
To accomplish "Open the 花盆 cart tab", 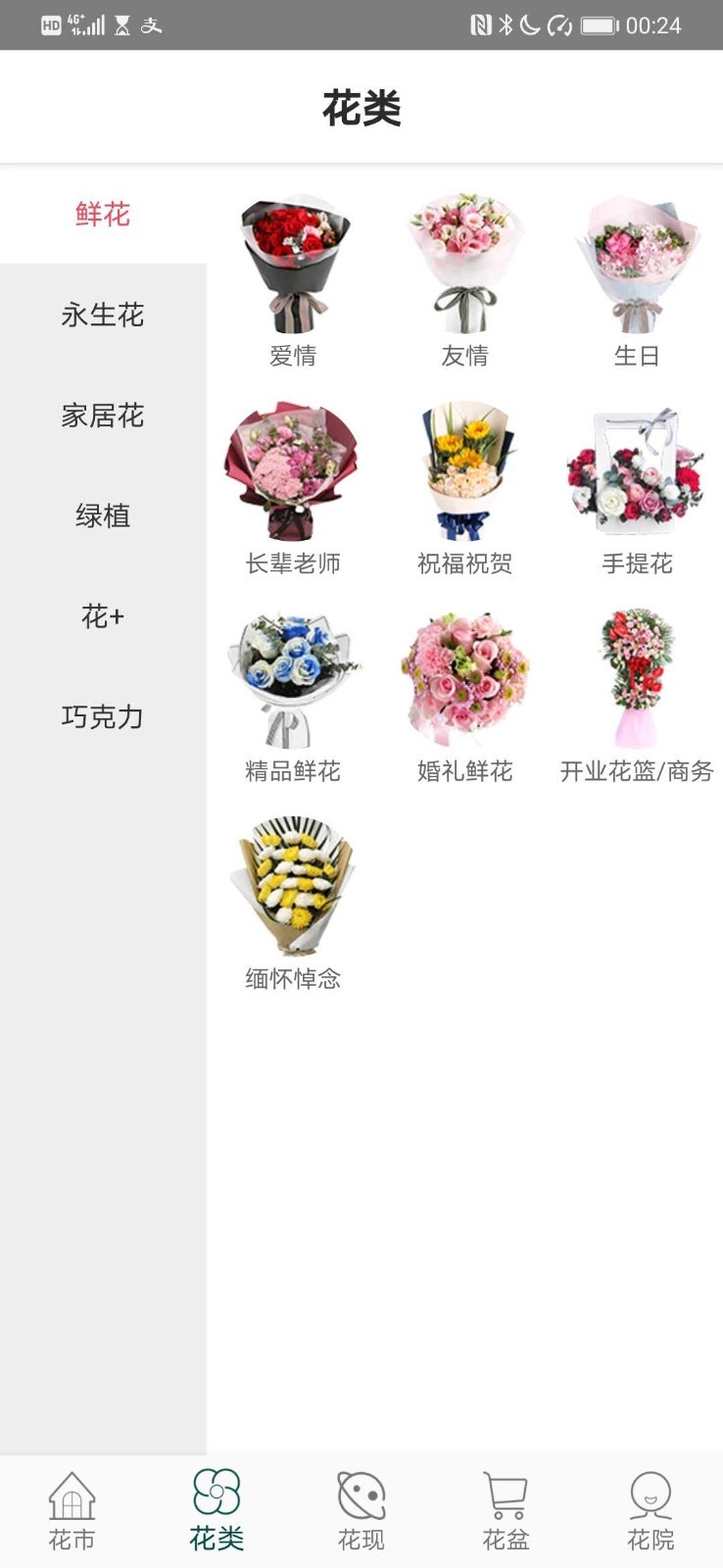I will (x=506, y=1510).
